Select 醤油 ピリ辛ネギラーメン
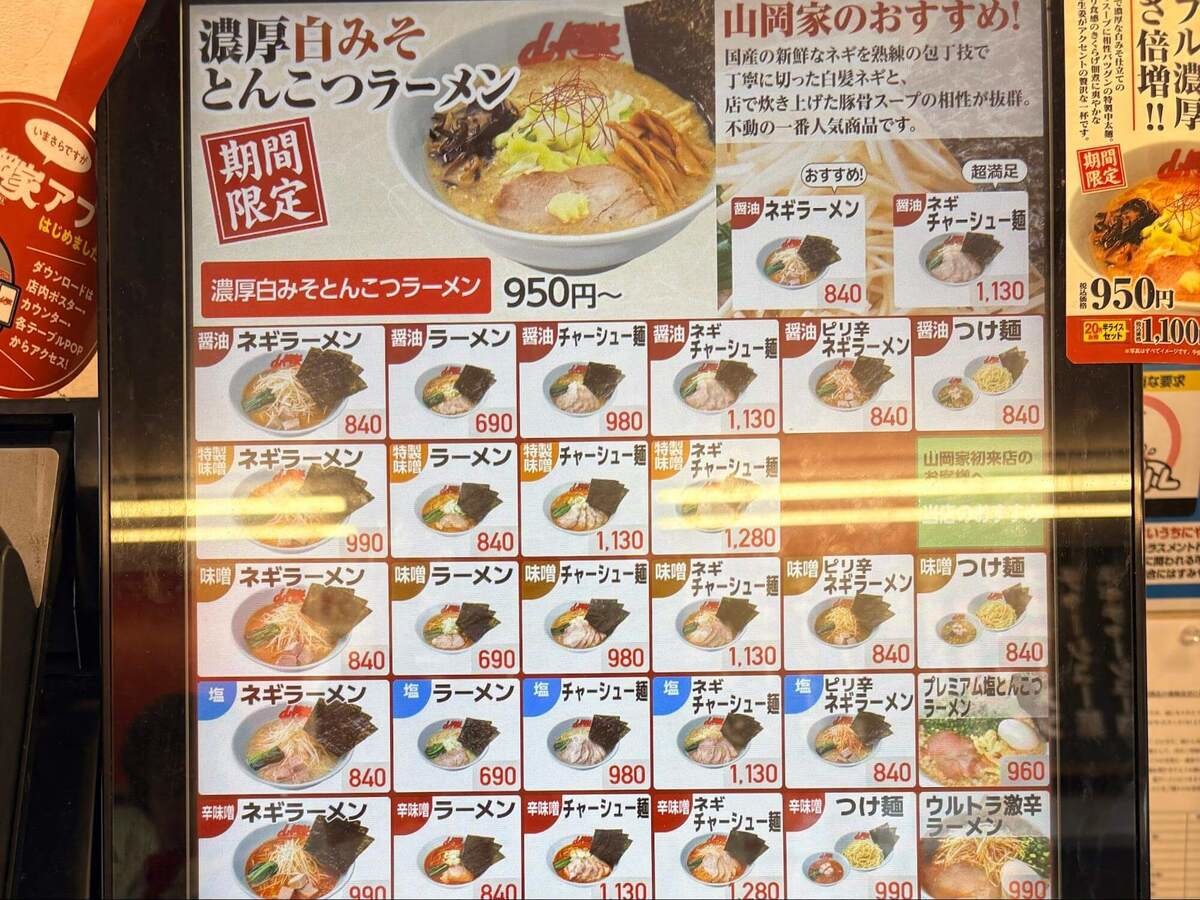 click(846, 377)
